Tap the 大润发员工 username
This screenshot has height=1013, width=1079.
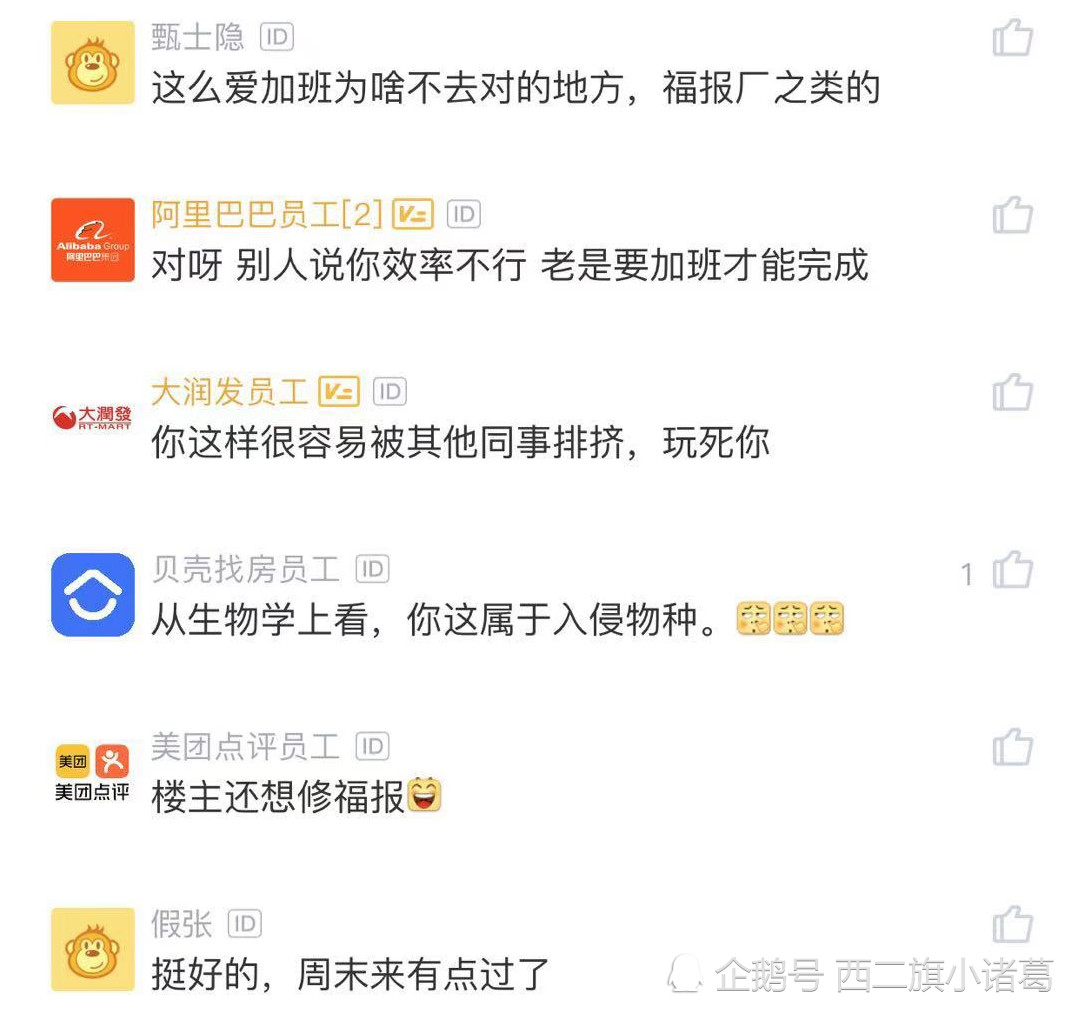tap(229, 392)
